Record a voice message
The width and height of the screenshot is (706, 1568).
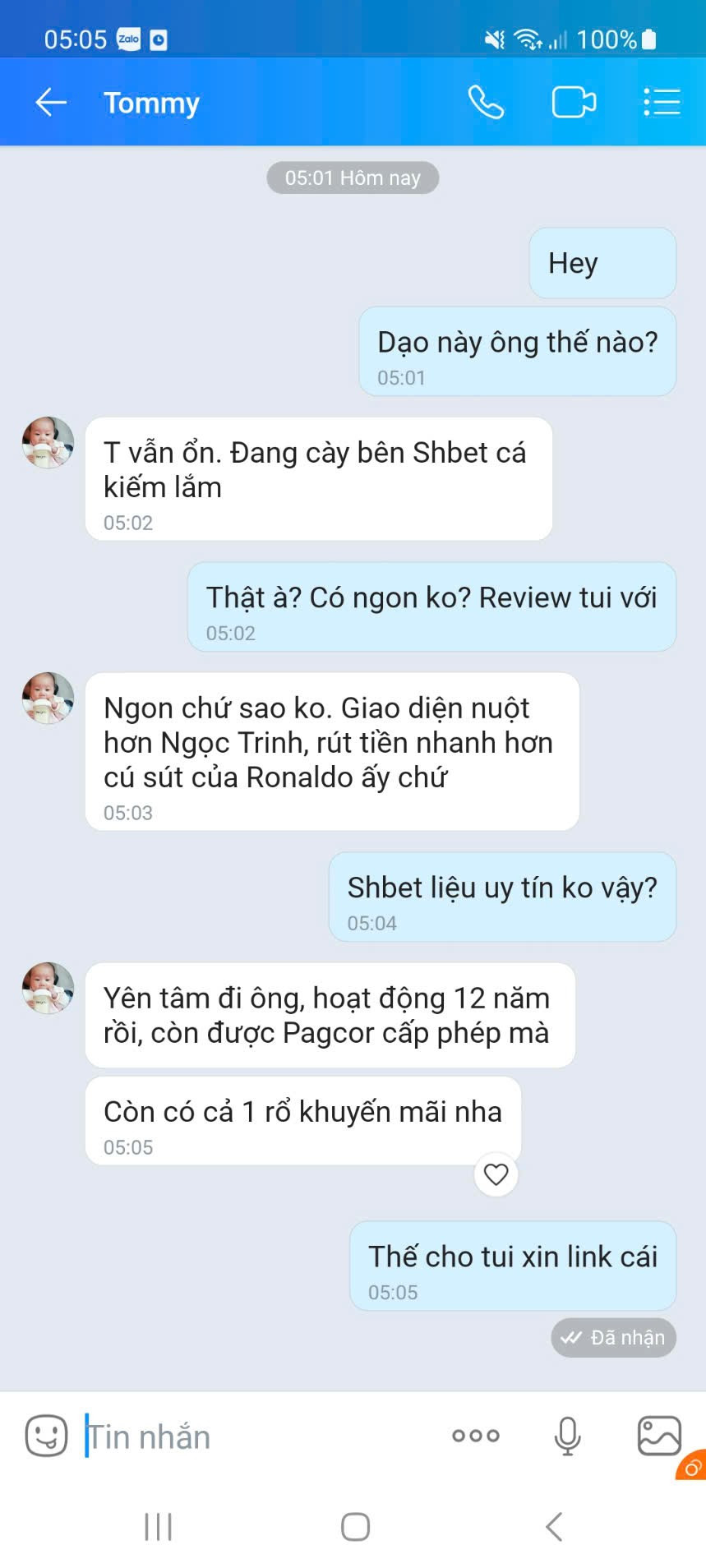(567, 1436)
